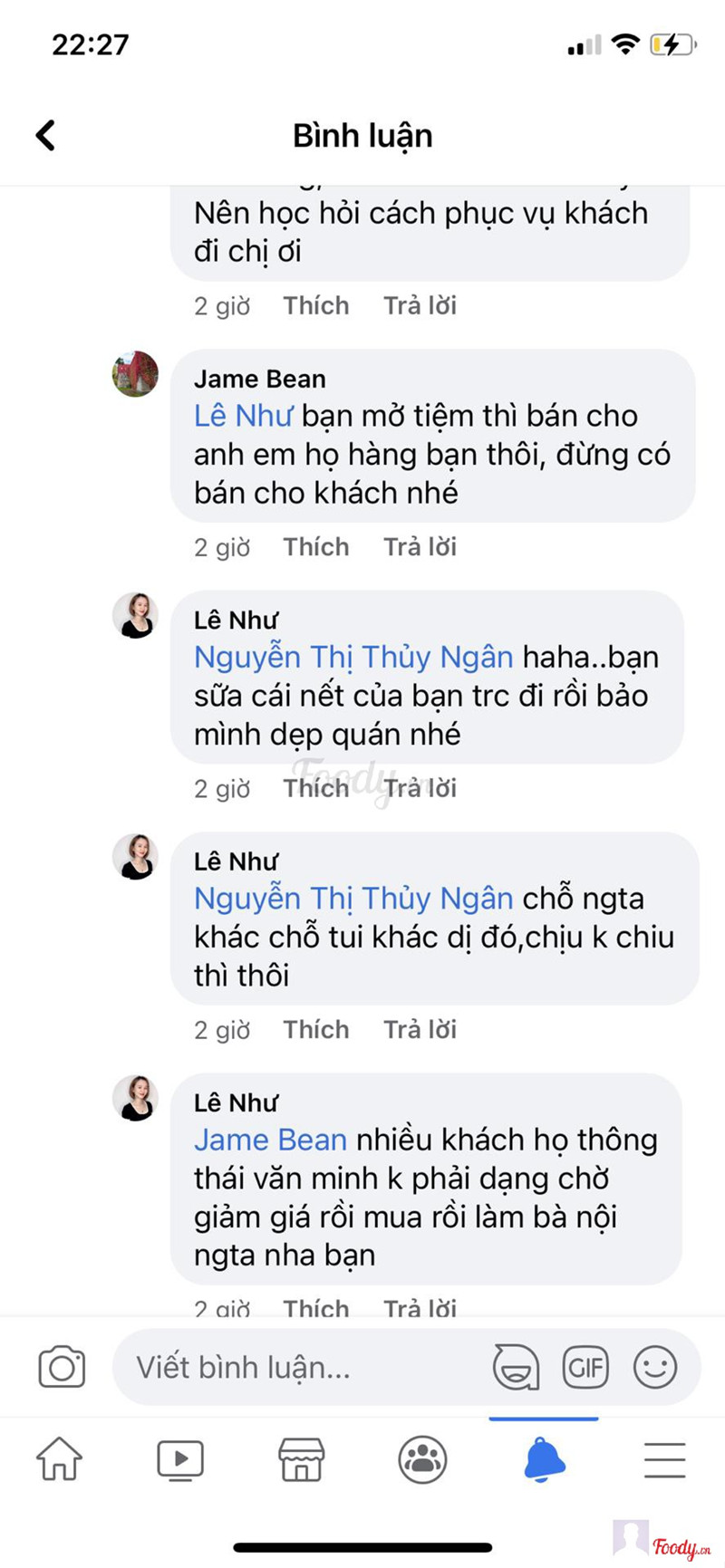Tap Trả lời under Jame Bean's comment

420,547
